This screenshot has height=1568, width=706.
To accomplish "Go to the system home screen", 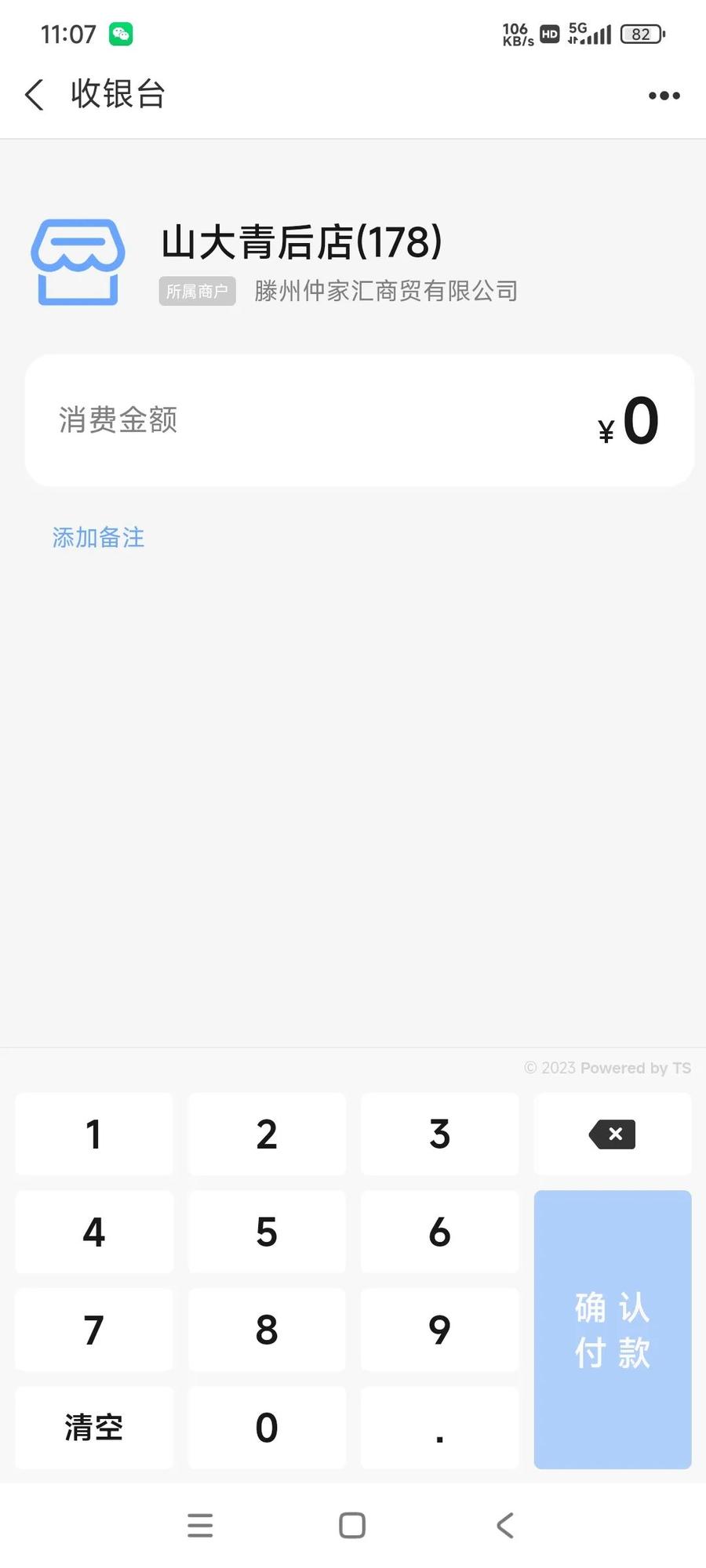I will pyautogui.click(x=352, y=1525).
